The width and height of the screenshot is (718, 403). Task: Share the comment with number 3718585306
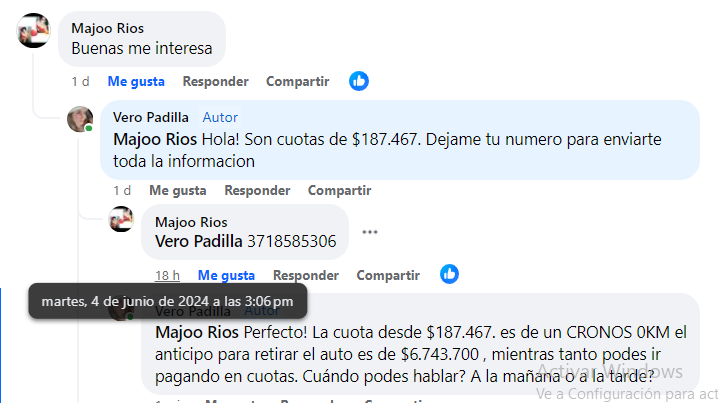pos(388,275)
